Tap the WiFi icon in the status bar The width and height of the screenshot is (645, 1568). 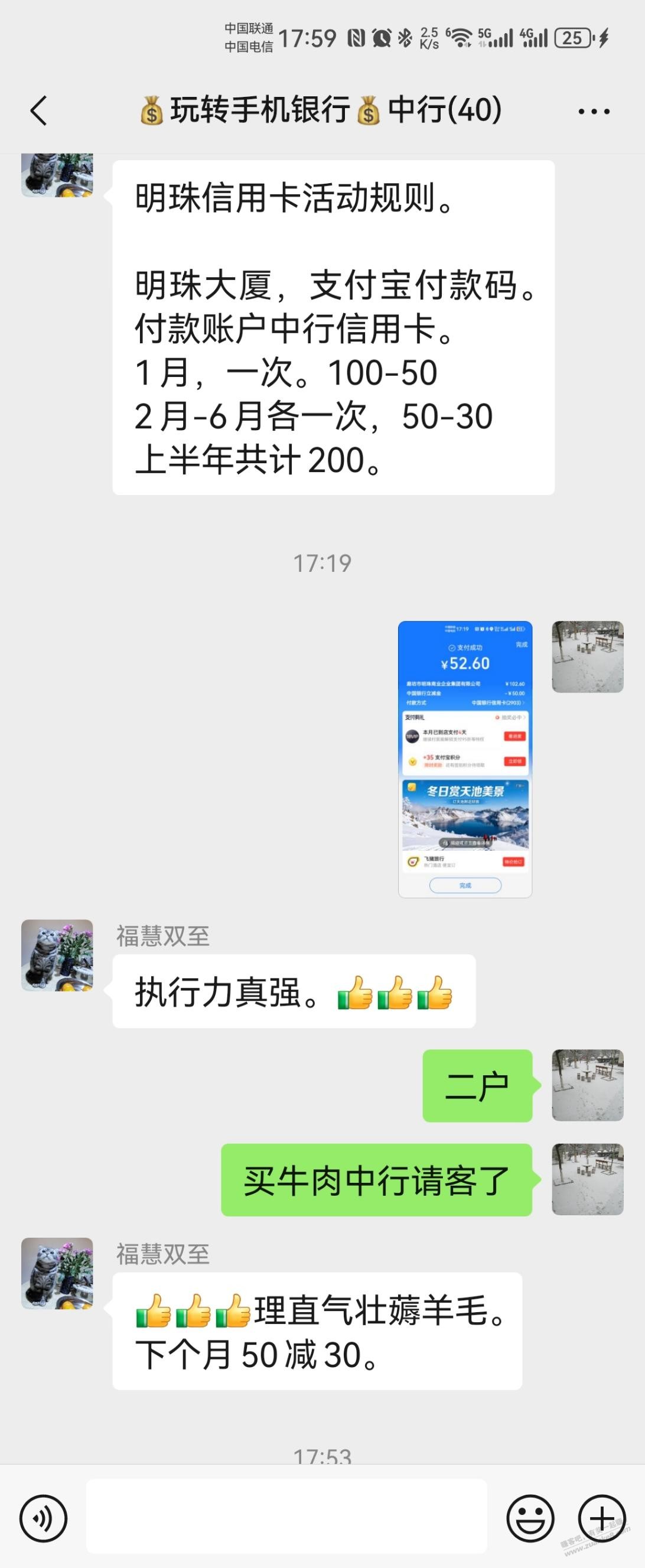tap(461, 37)
